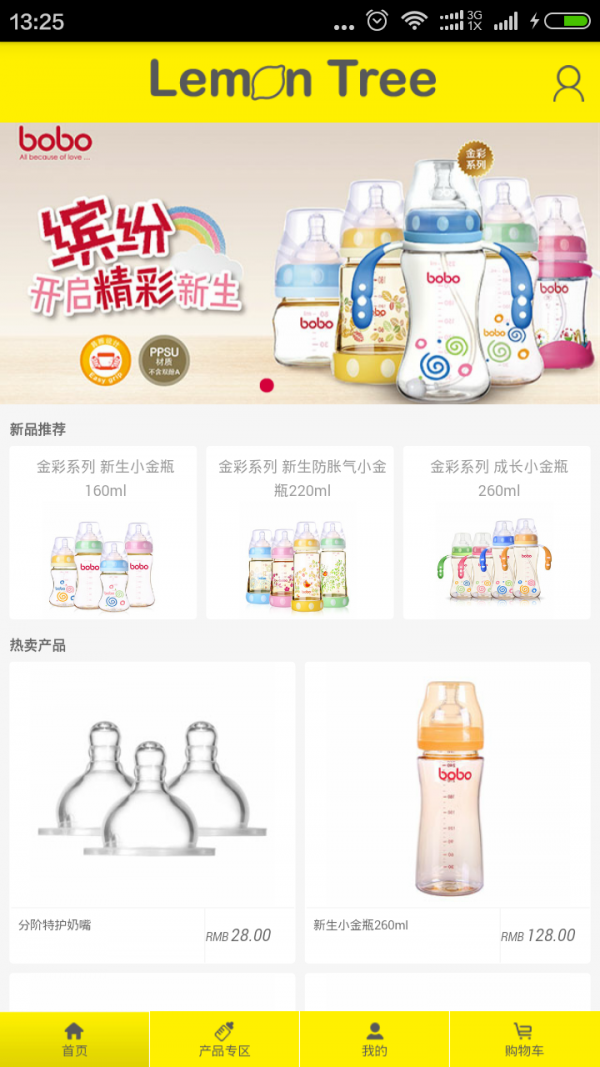The image size is (600, 1067).
Task: Open 金彩系列 成长小金瓶 260ml product
Action: pyautogui.click(x=497, y=533)
